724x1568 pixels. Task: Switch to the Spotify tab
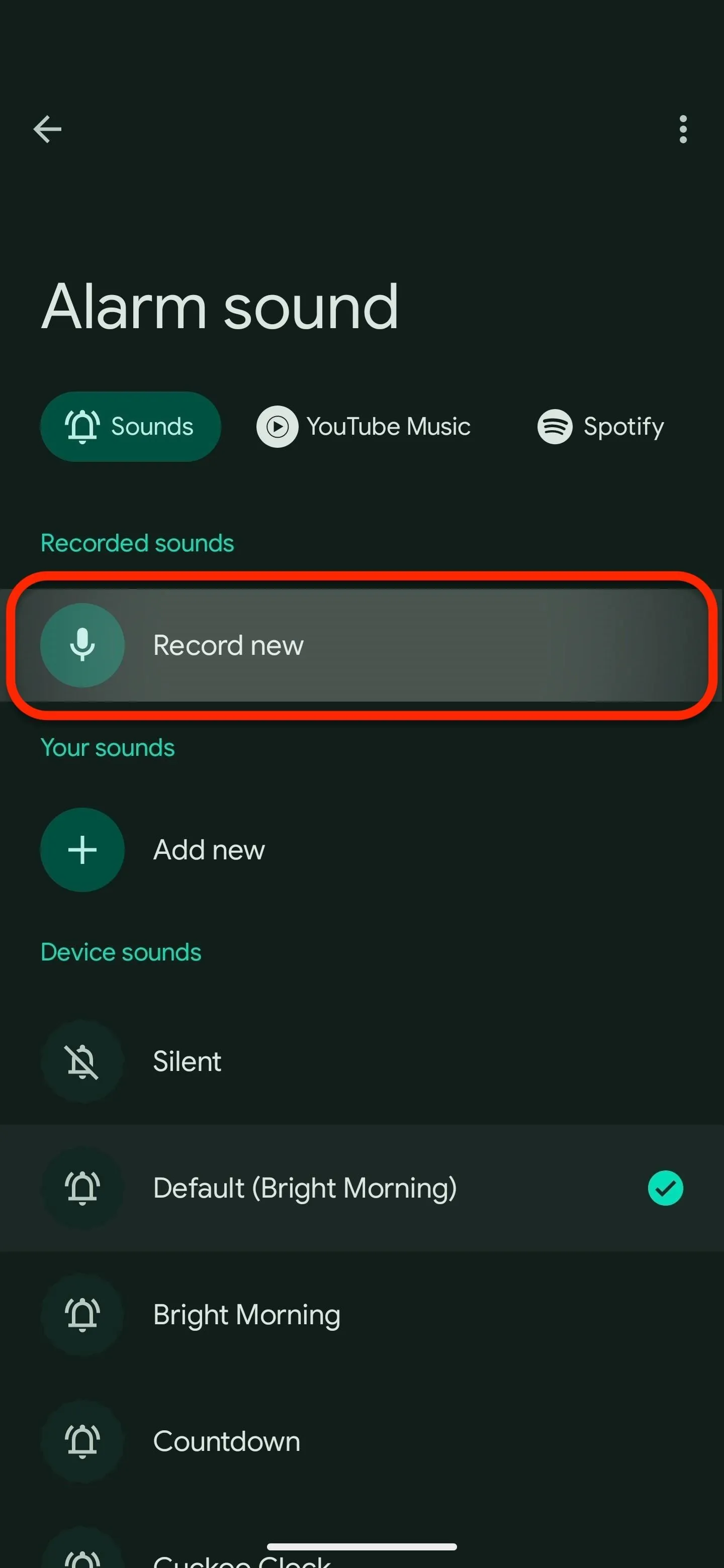600,427
